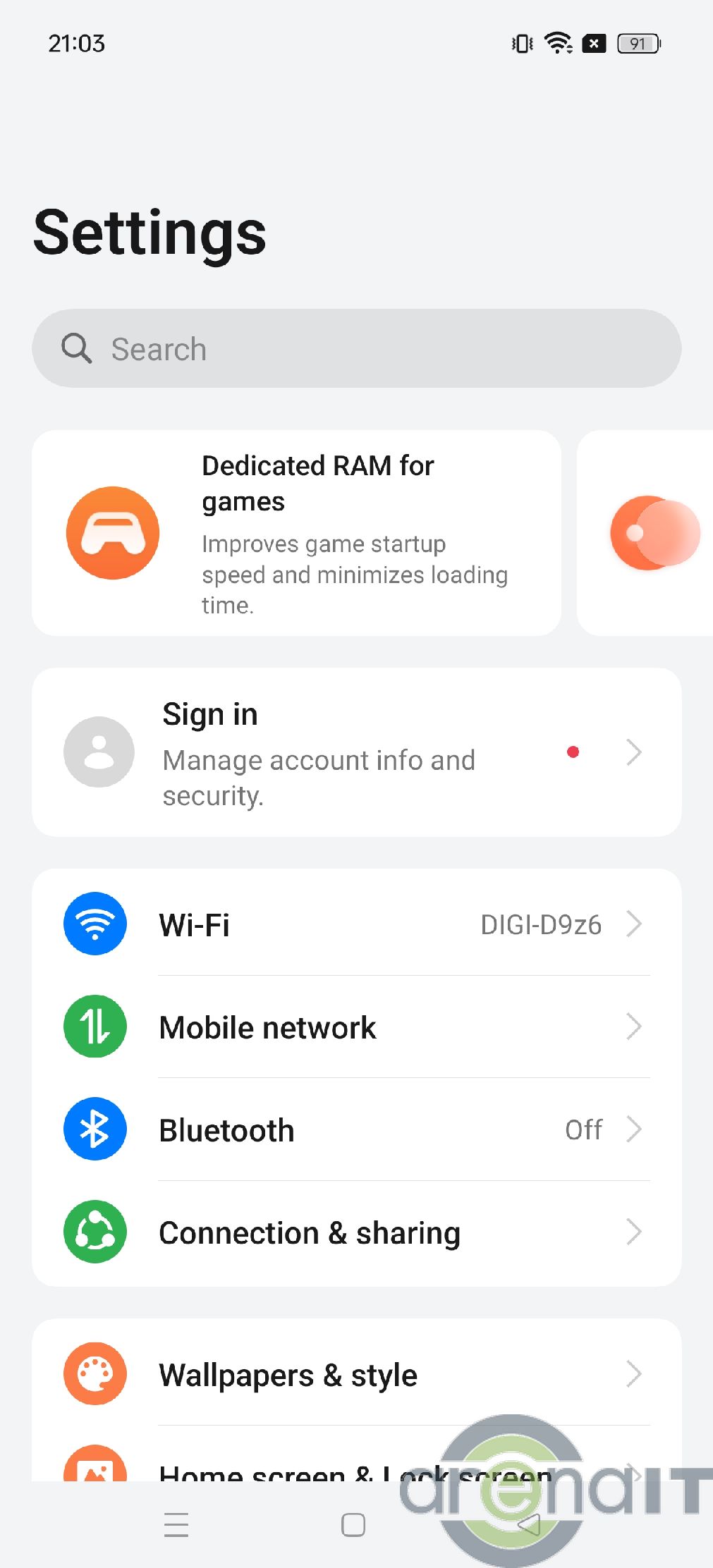Viewport: 713px width, 1568px height.
Task: Open Mobile network settings
Action: pyautogui.click(x=356, y=1027)
